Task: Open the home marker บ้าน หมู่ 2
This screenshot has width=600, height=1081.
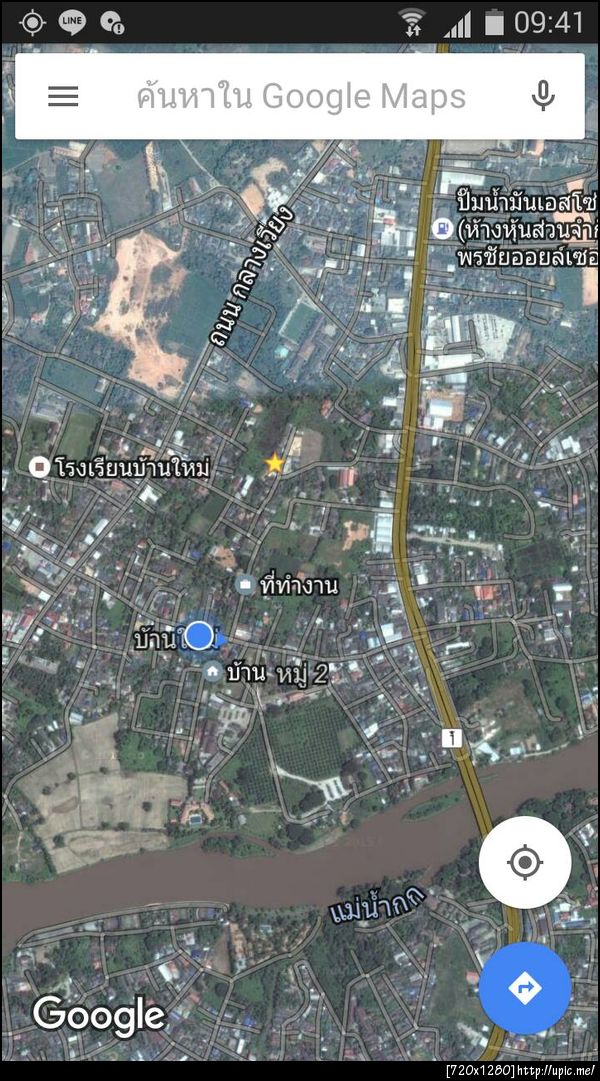Action: pyautogui.click(x=213, y=672)
